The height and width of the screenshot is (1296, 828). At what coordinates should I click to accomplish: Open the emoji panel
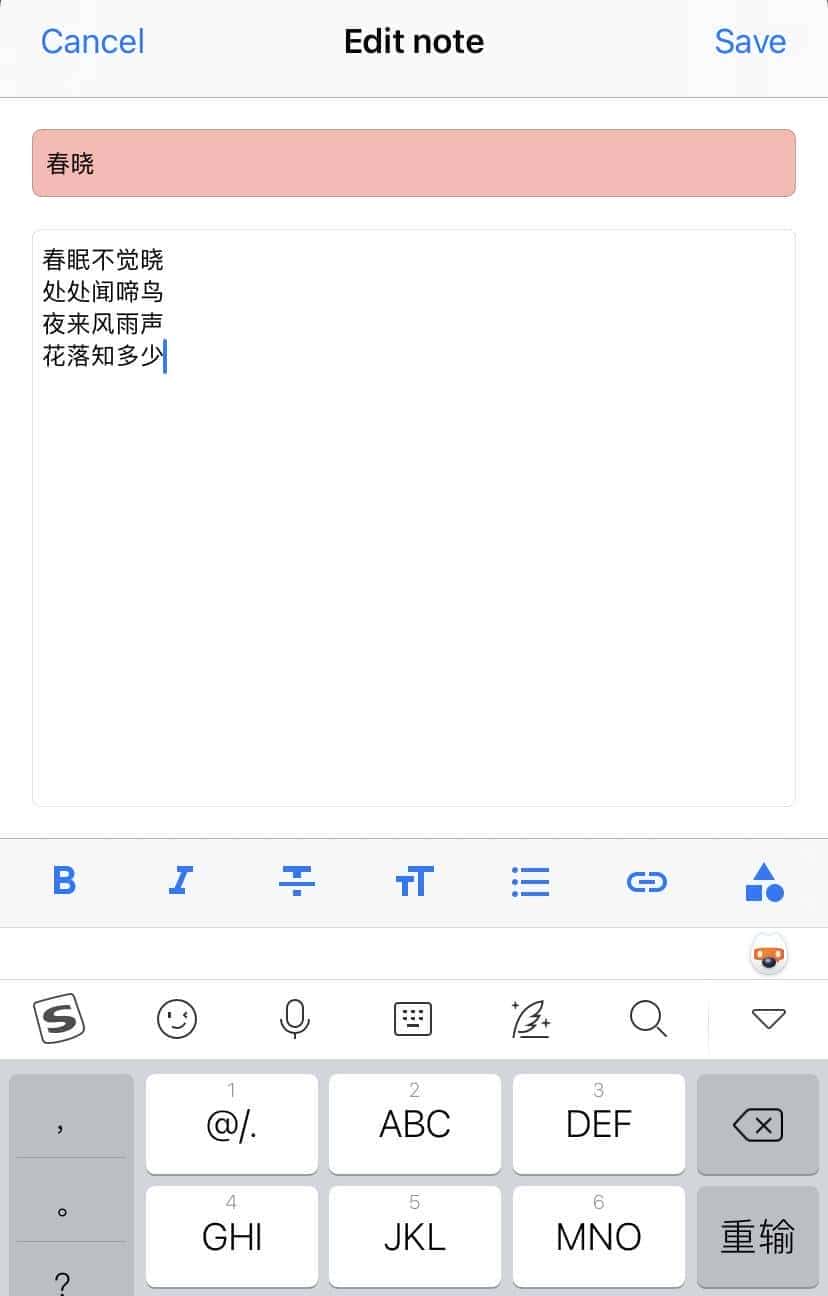[177, 1019]
